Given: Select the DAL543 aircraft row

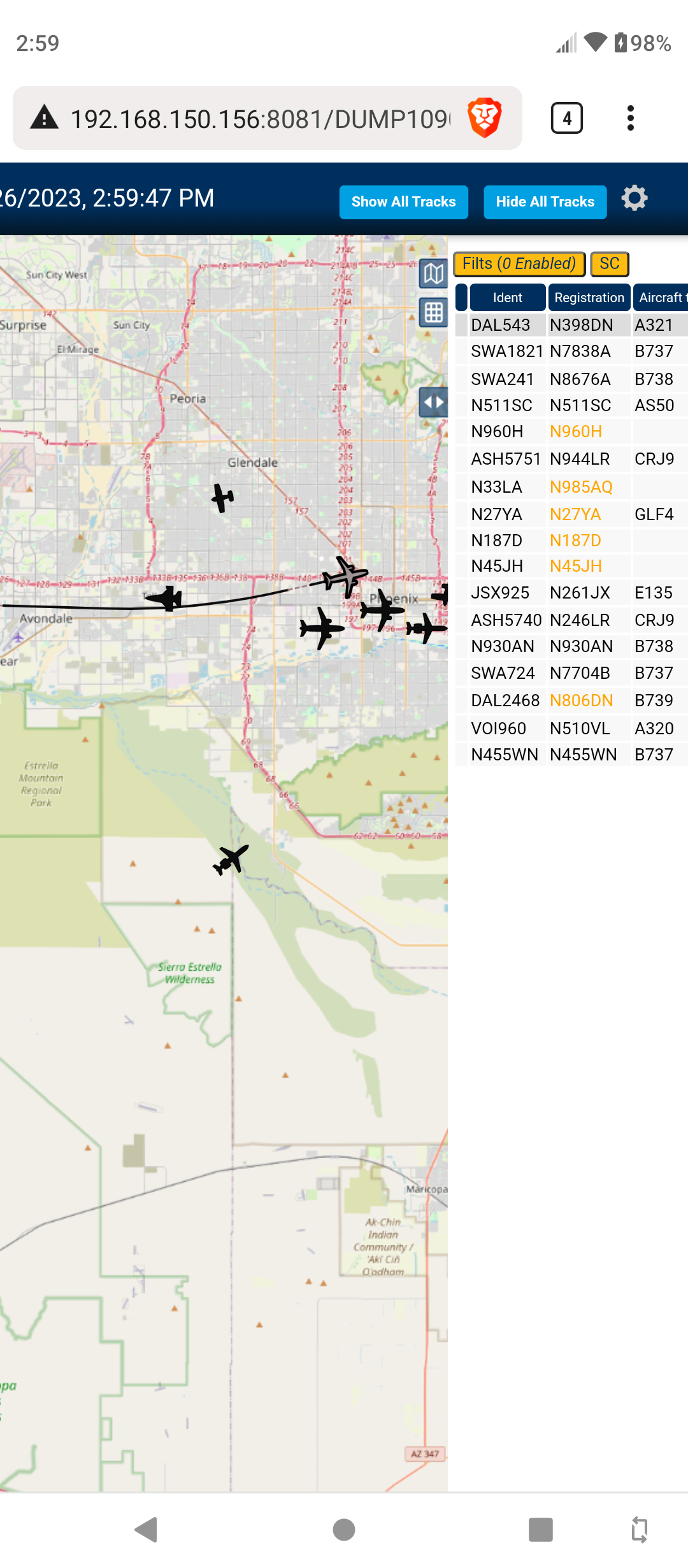Looking at the screenshot, I should coord(571,325).
